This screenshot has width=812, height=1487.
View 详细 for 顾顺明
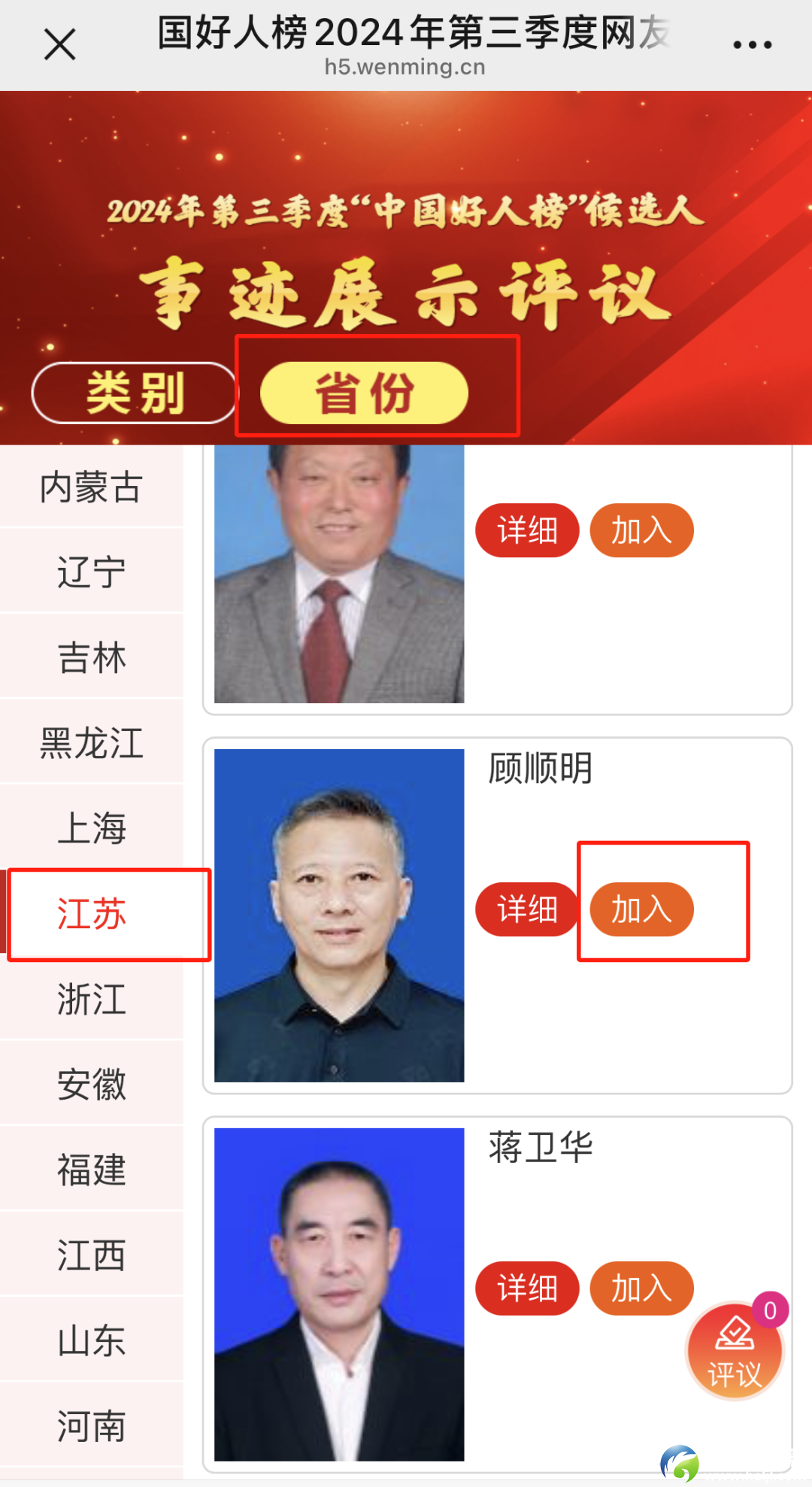tap(527, 909)
